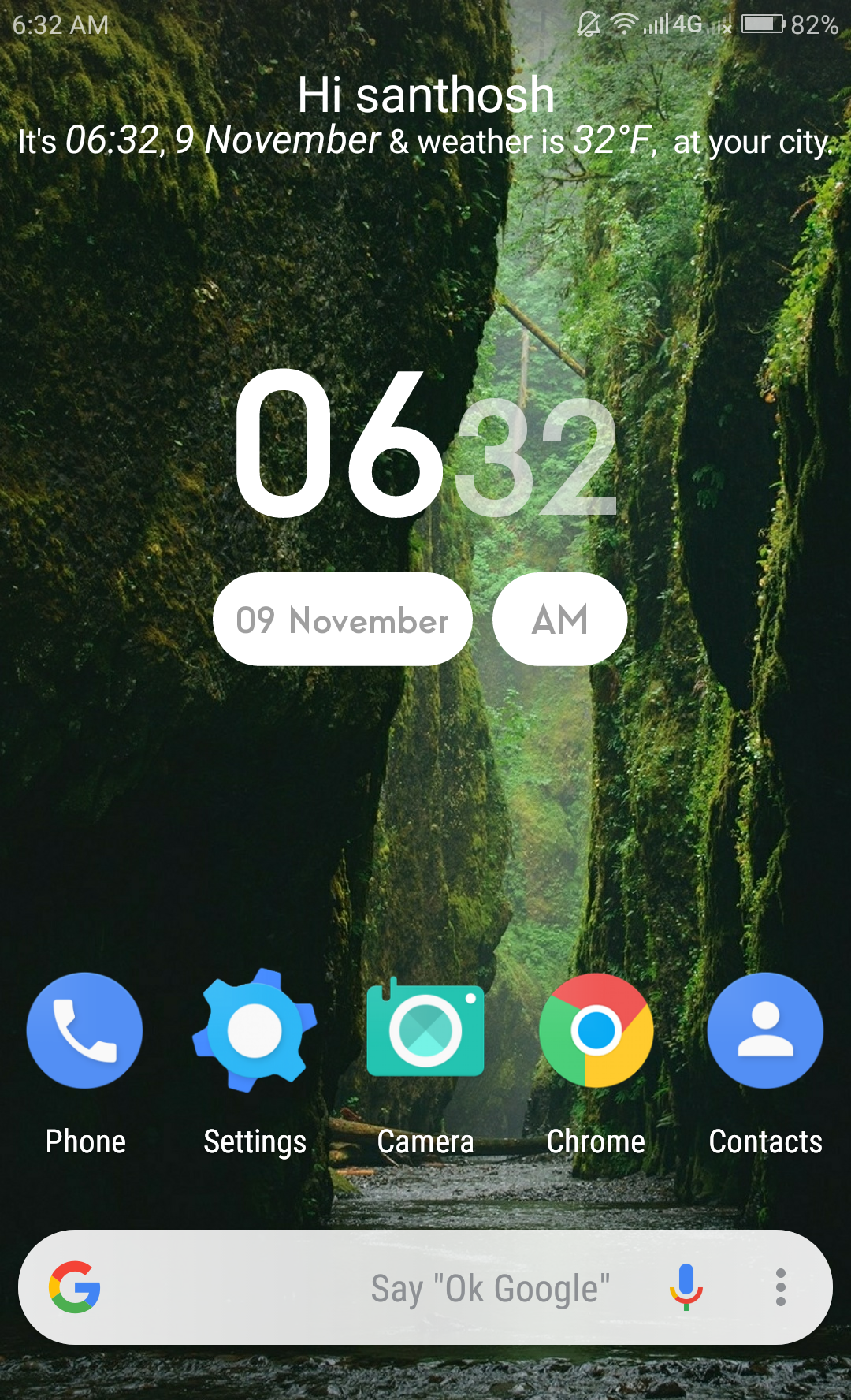The height and width of the screenshot is (1400, 851).
Task: Open the Phone app
Action: (x=85, y=1031)
